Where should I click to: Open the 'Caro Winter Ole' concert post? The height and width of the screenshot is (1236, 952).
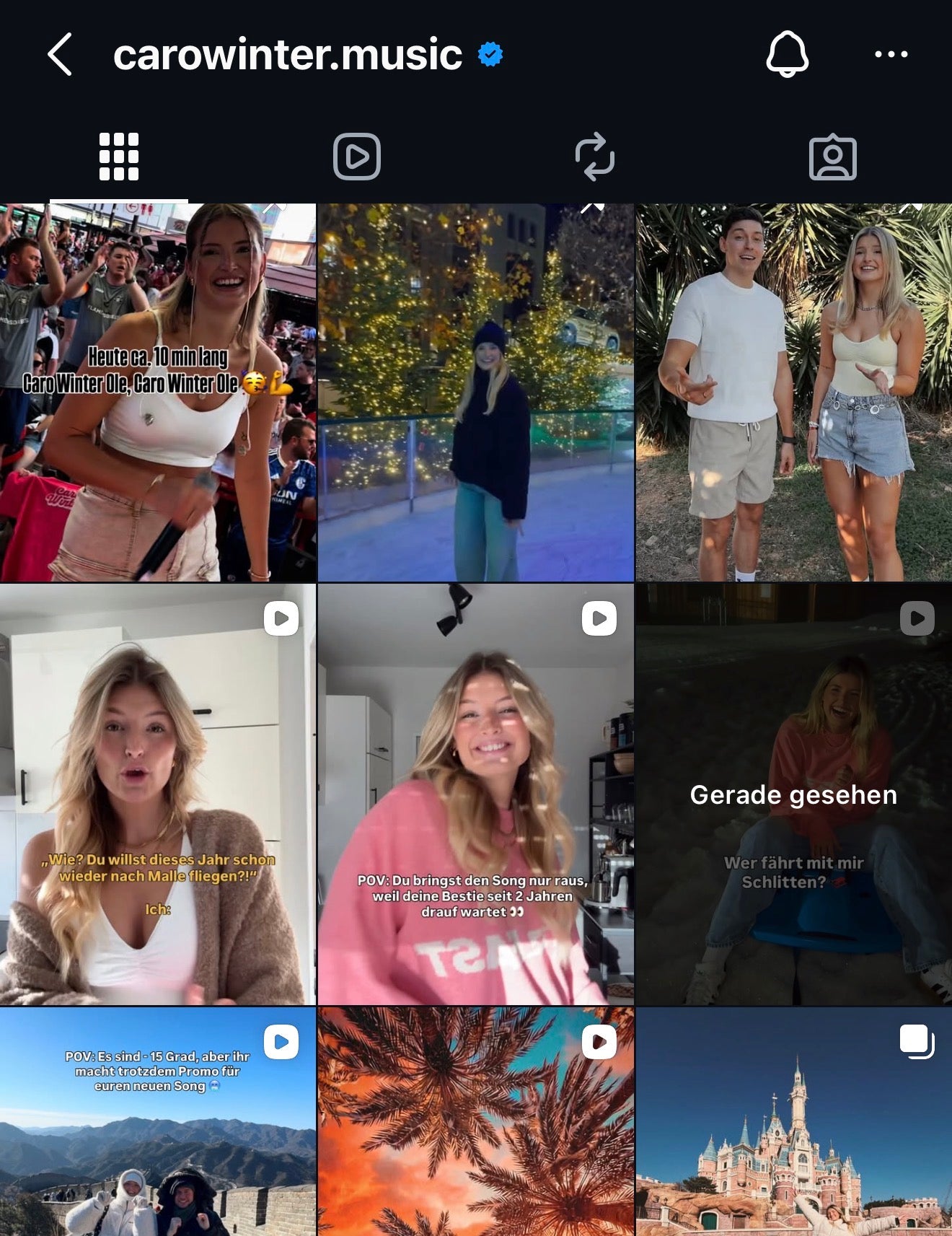[158, 393]
